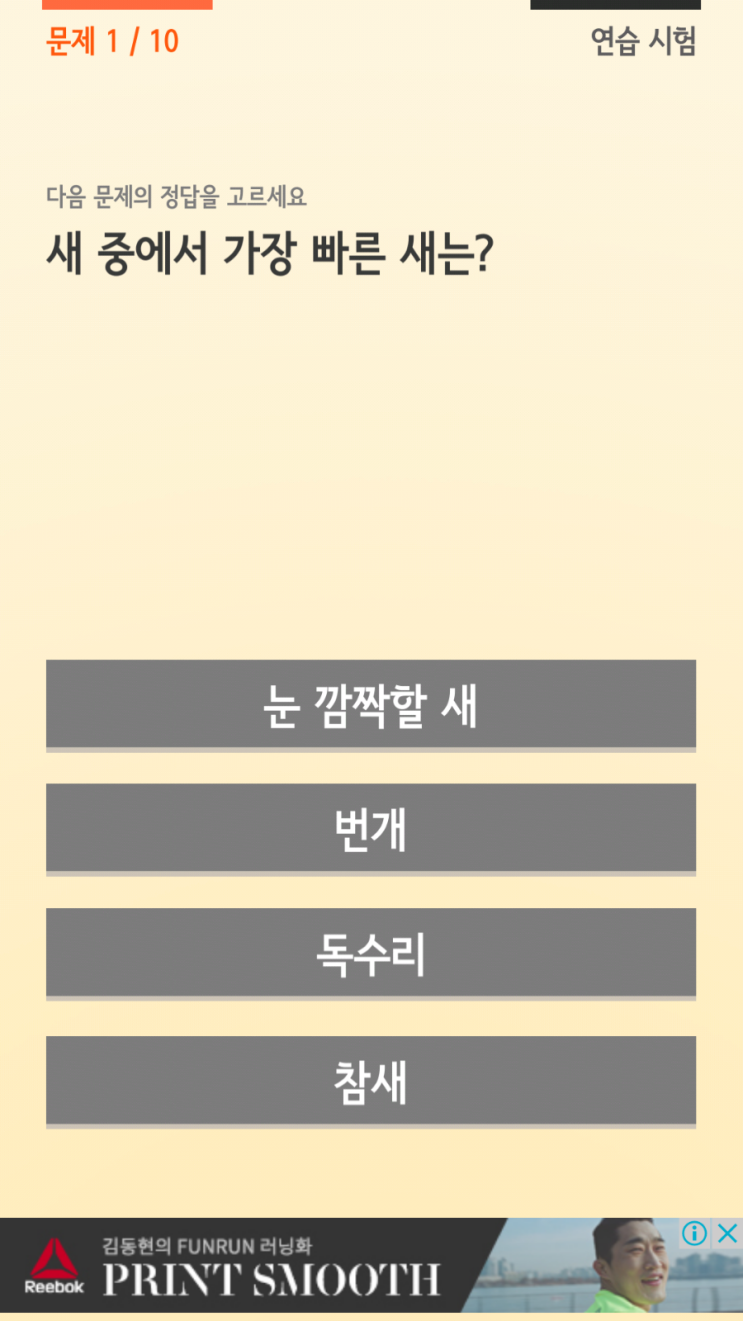Choose the first answer option
This screenshot has height=1321, width=743.
[370, 704]
